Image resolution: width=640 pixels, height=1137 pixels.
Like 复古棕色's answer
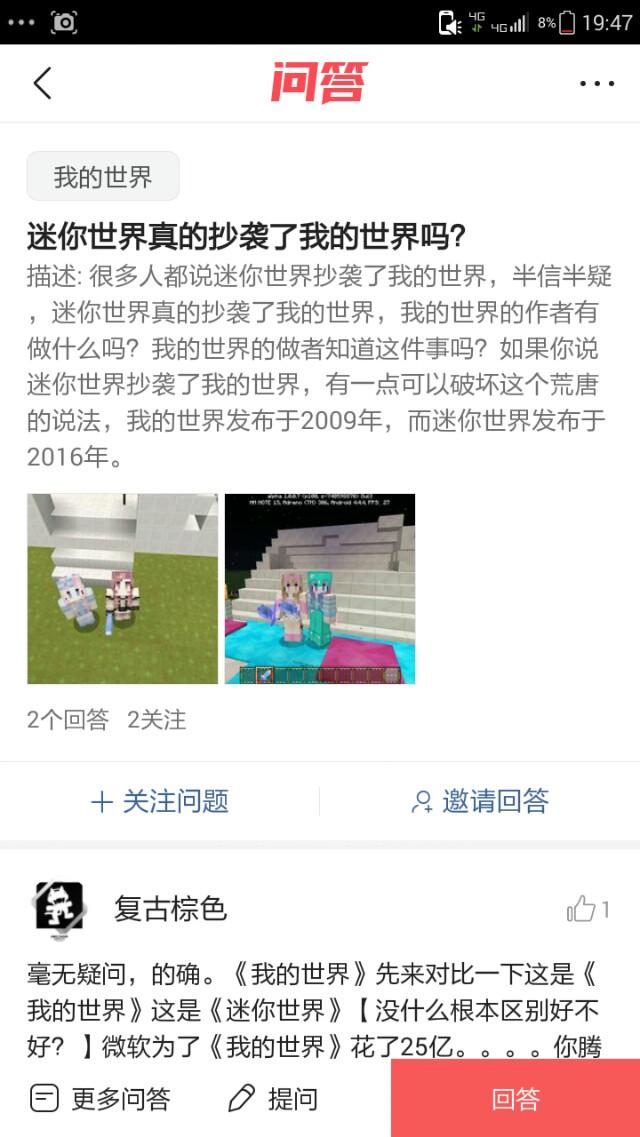point(588,909)
